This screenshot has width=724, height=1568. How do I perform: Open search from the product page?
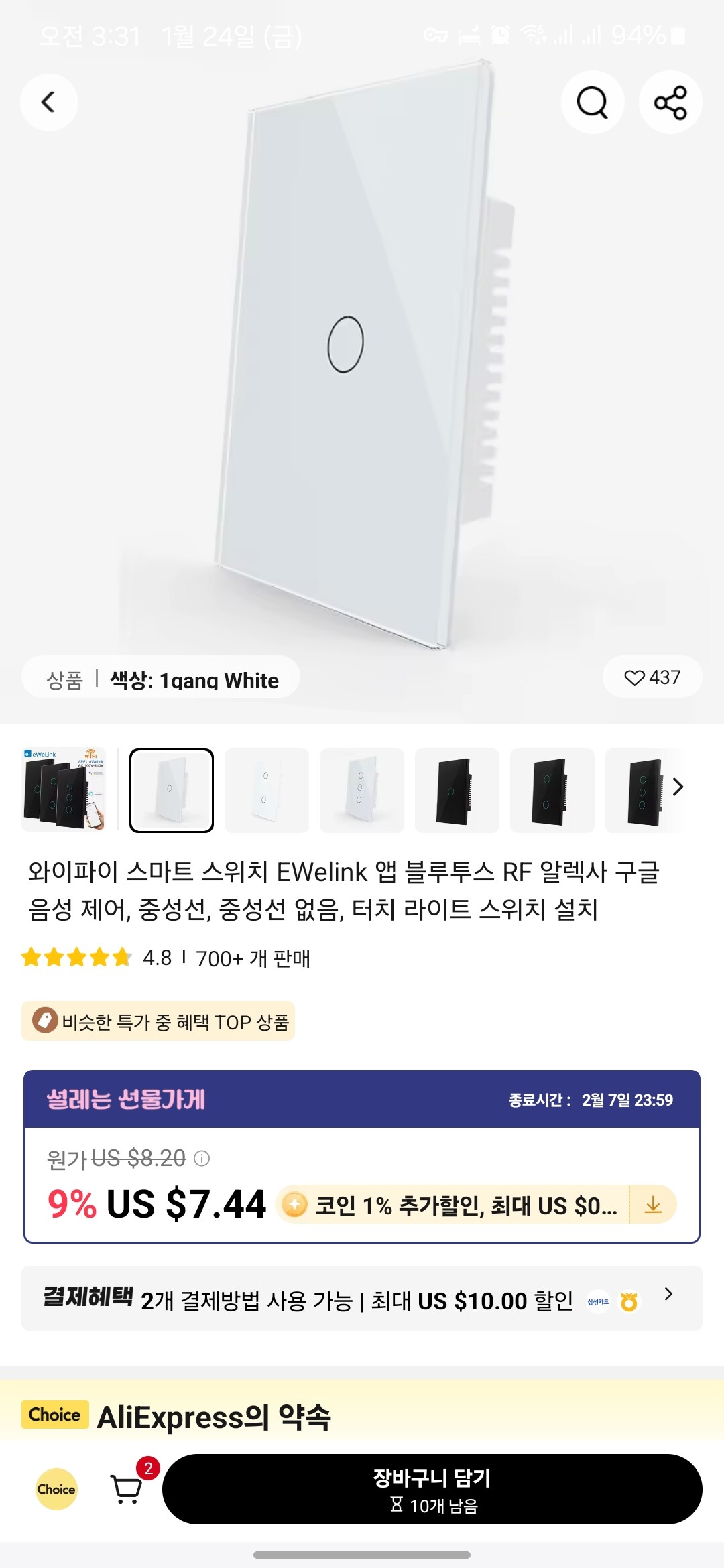[593, 103]
